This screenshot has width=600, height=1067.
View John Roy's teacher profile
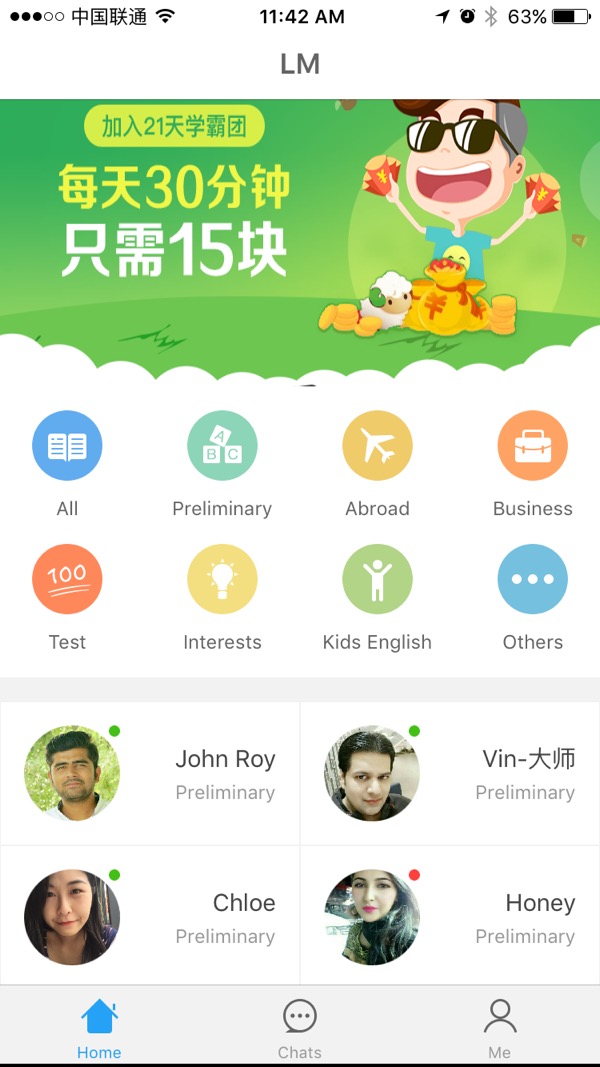click(150, 773)
